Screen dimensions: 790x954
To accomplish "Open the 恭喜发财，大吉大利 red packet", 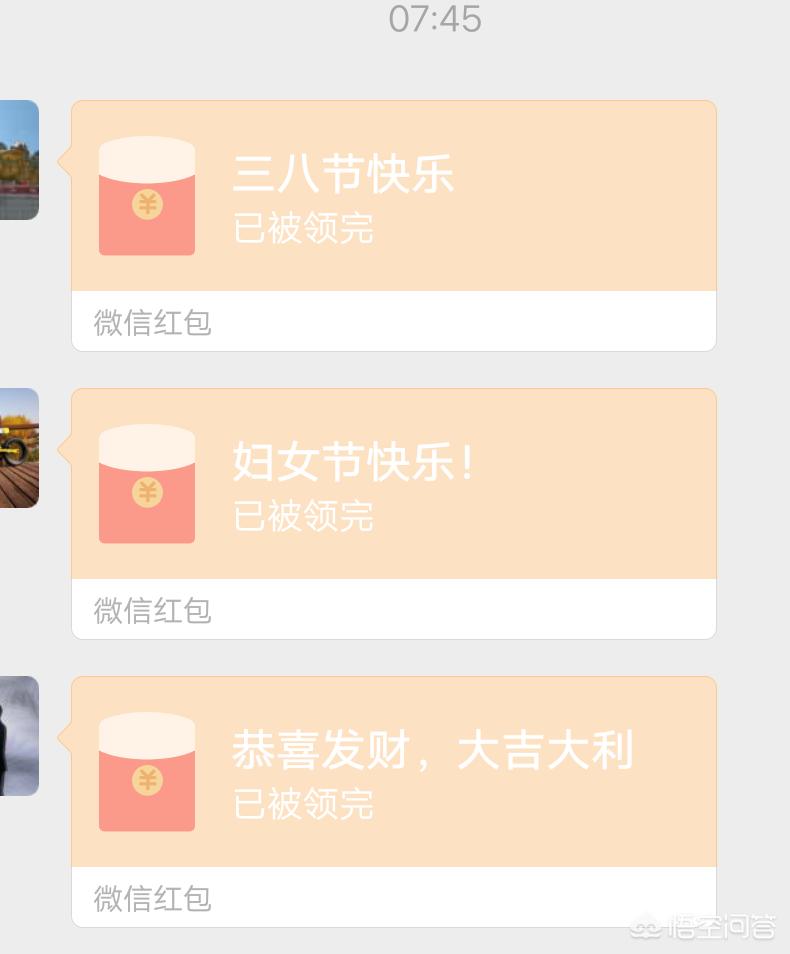I will [x=393, y=770].
